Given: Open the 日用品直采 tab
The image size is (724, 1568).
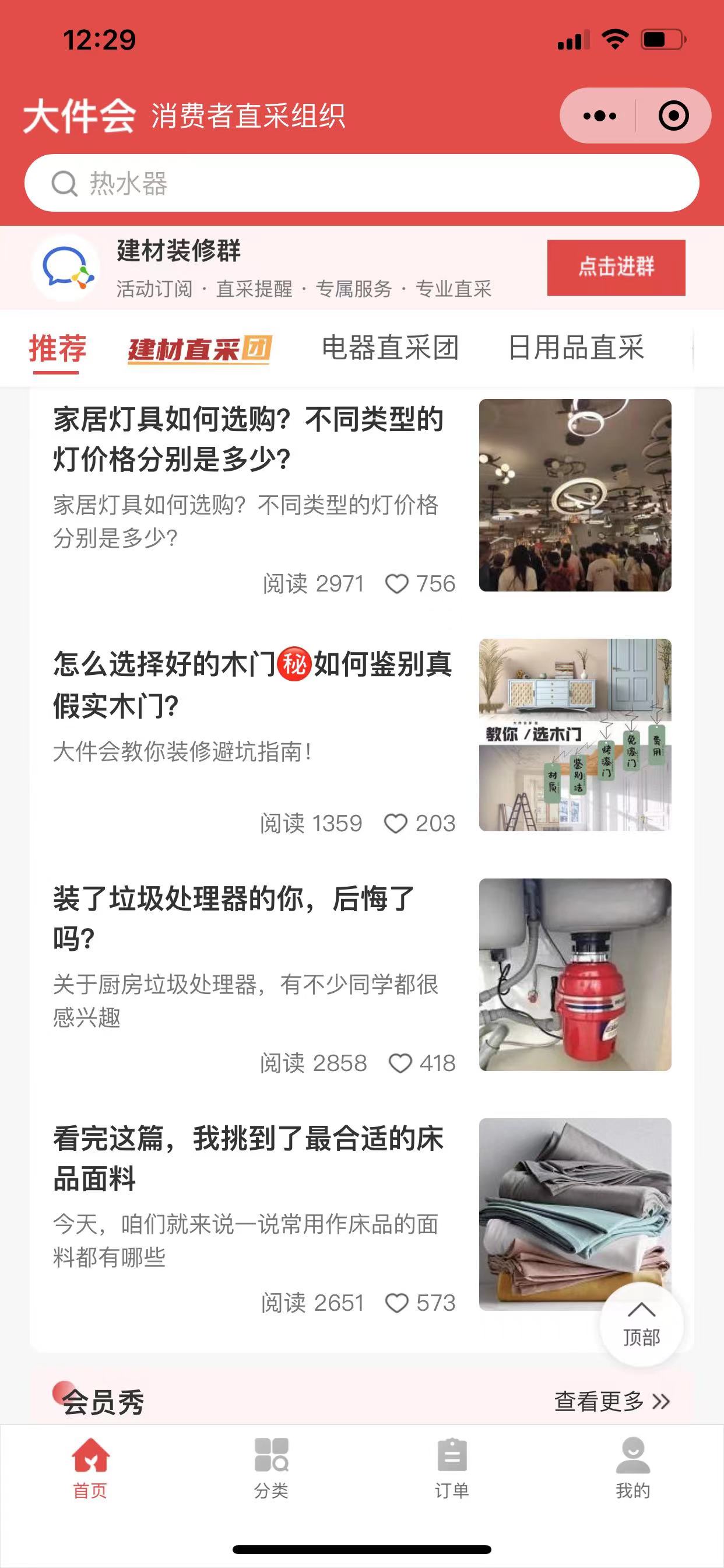Looking at the screenshot, I should pos(575,348).
